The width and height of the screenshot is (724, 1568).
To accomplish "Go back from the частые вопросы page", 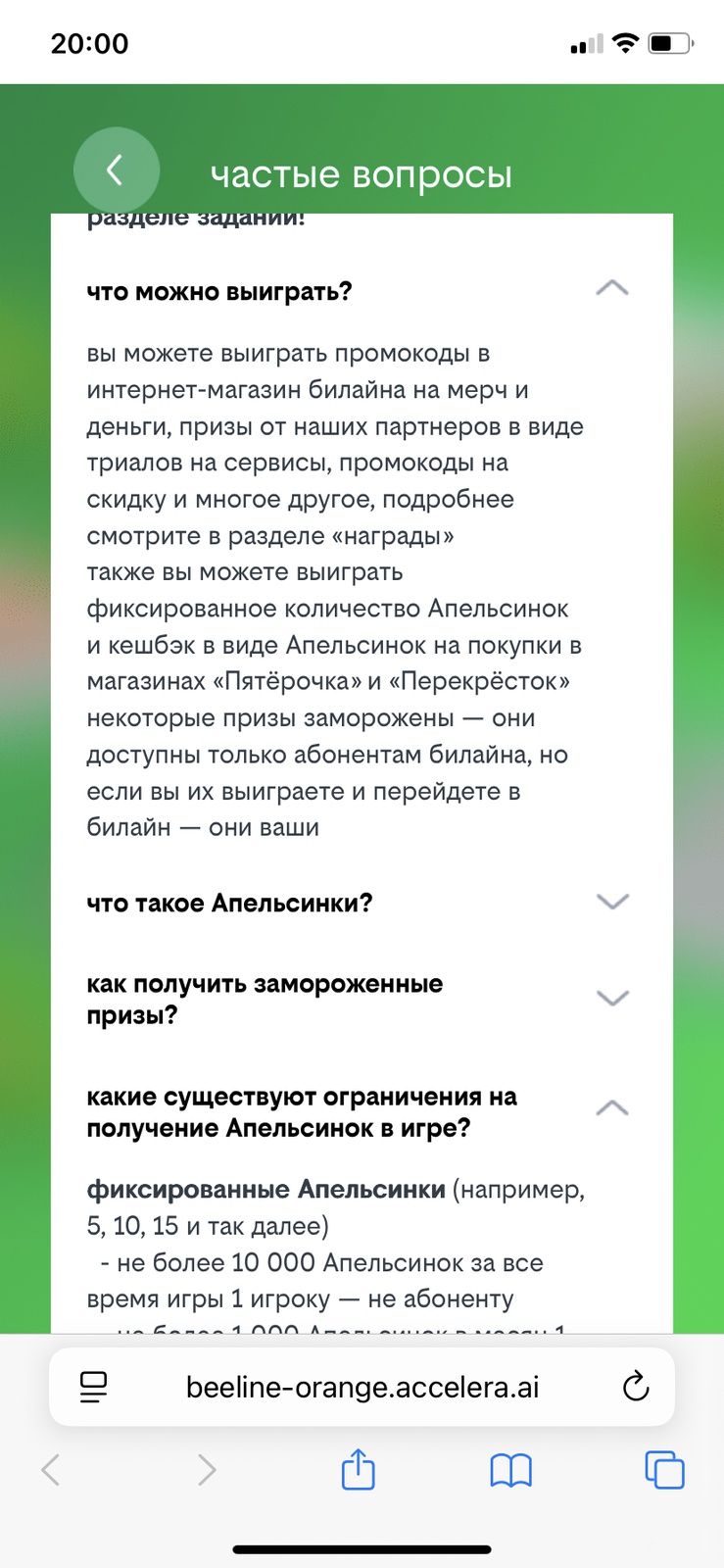I will [x=116, y=171].
